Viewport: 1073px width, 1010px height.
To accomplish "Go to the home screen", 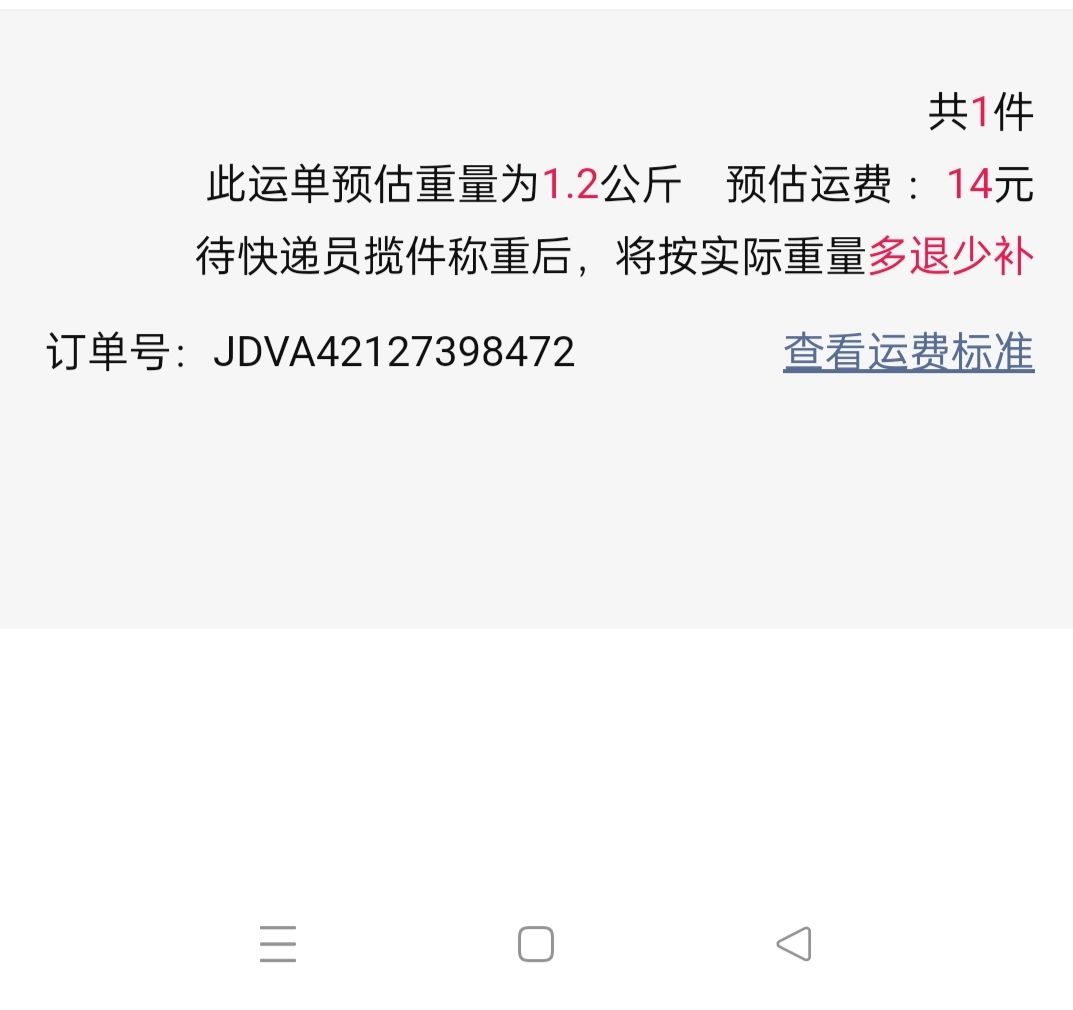I will coord(536,944).
